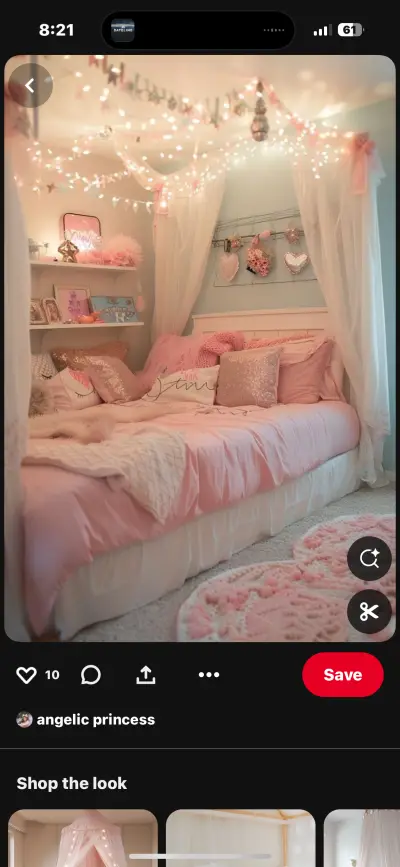The height and width of the screenshot is (867, 400).
Task: Open the comments bubble
Action: tap(91, 675)
